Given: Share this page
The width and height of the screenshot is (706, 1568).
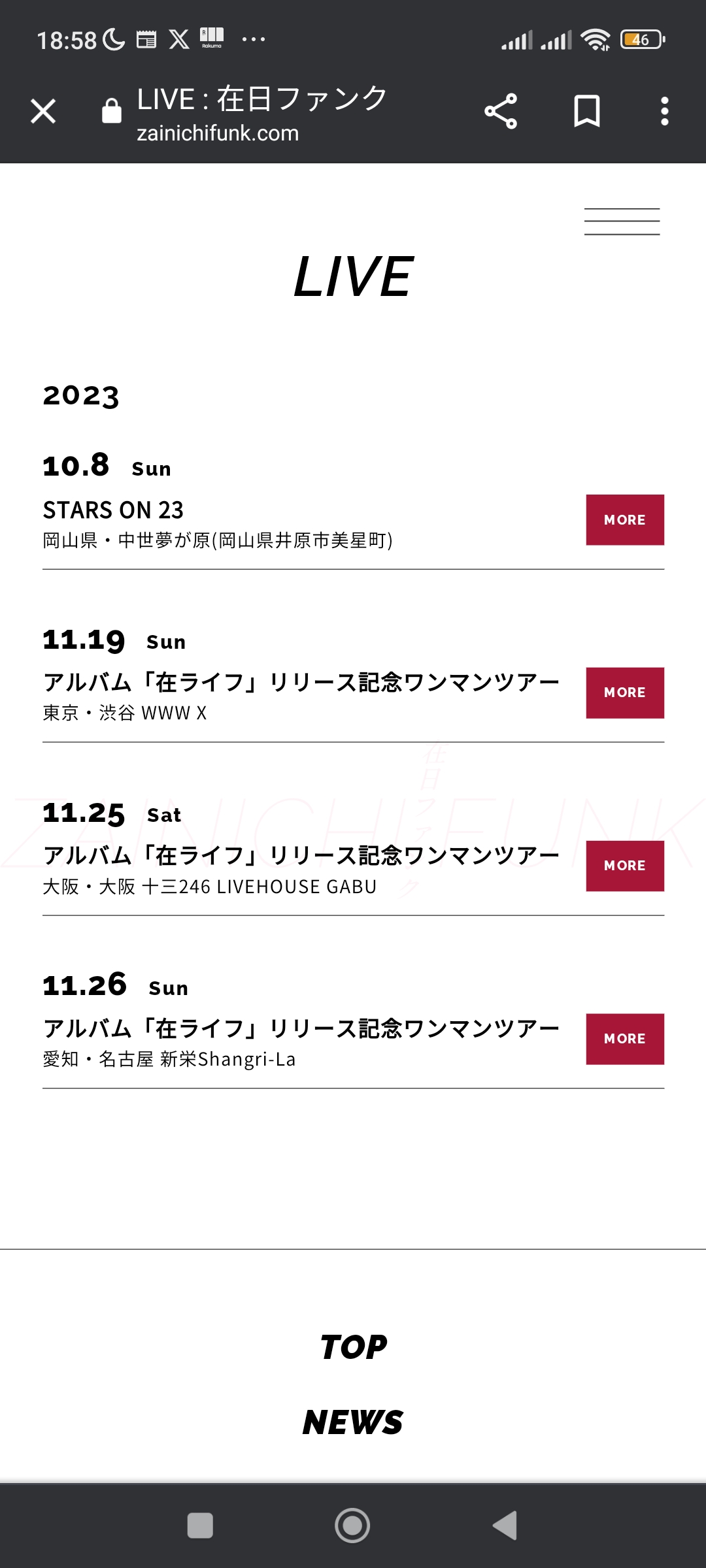Looking at the screenshot, I should [501, 111].
